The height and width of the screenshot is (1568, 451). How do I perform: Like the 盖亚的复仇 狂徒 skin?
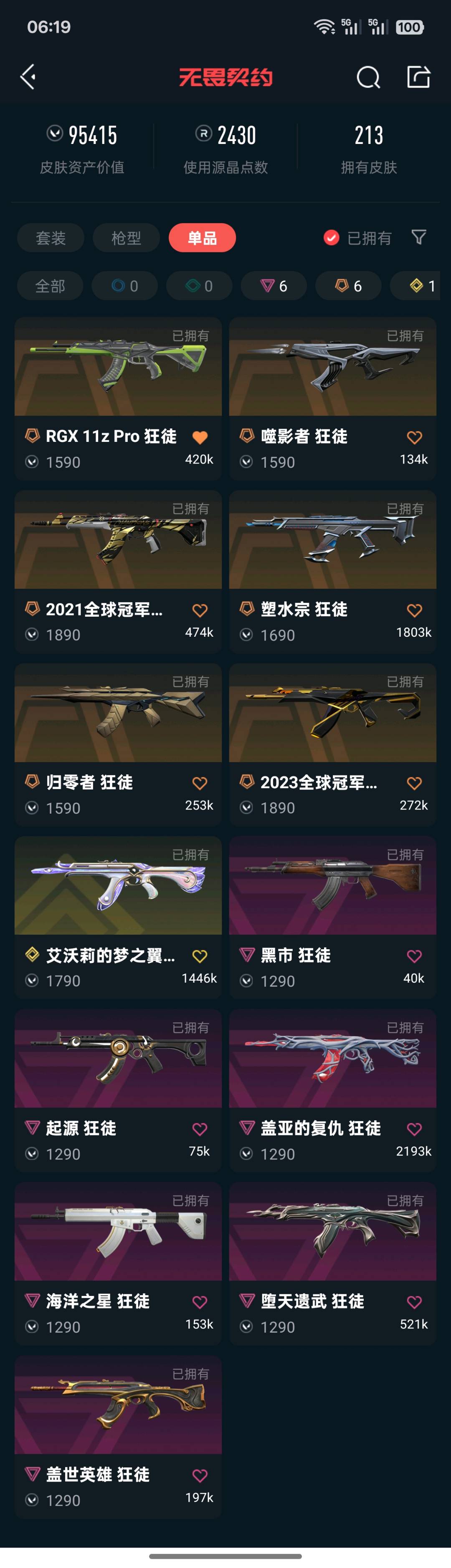tap(414, 1129)
